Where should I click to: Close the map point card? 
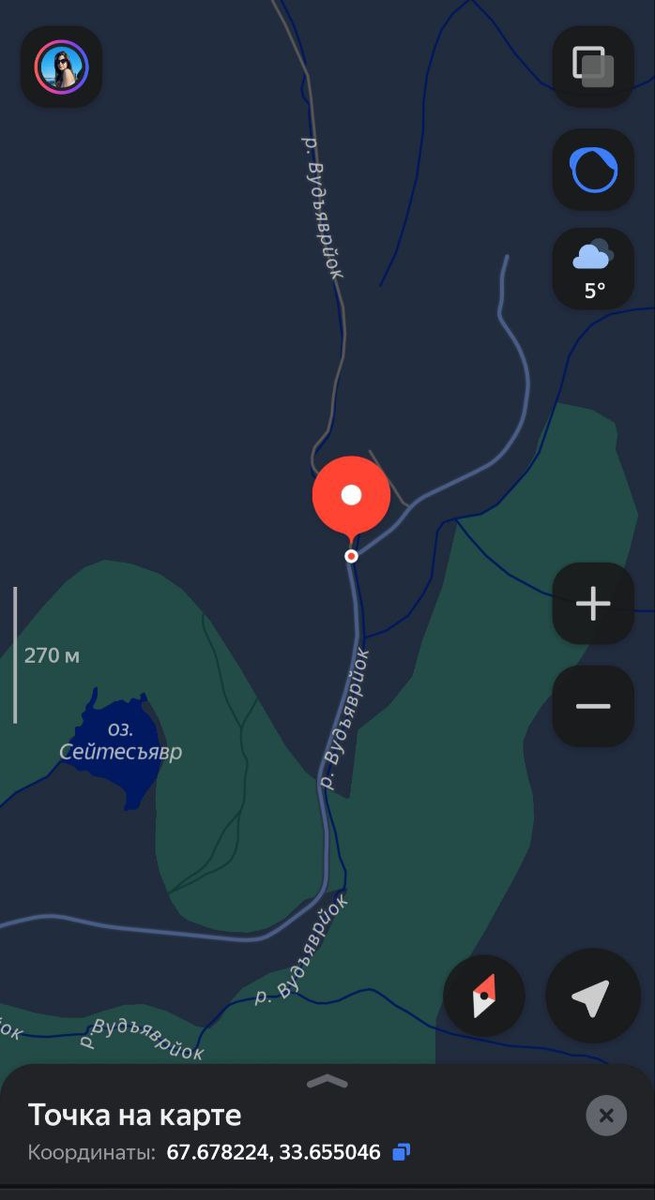(606, 1115)
